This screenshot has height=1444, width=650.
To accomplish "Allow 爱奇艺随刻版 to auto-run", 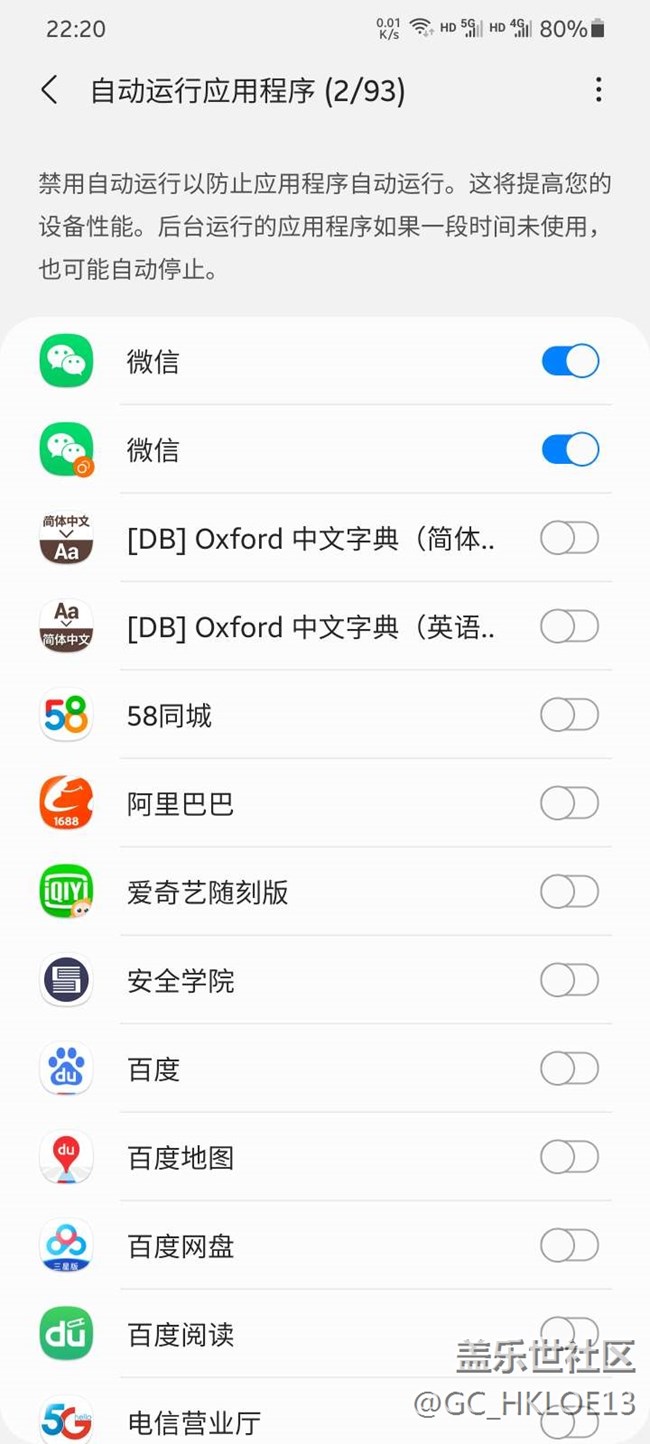I will 570,892.
